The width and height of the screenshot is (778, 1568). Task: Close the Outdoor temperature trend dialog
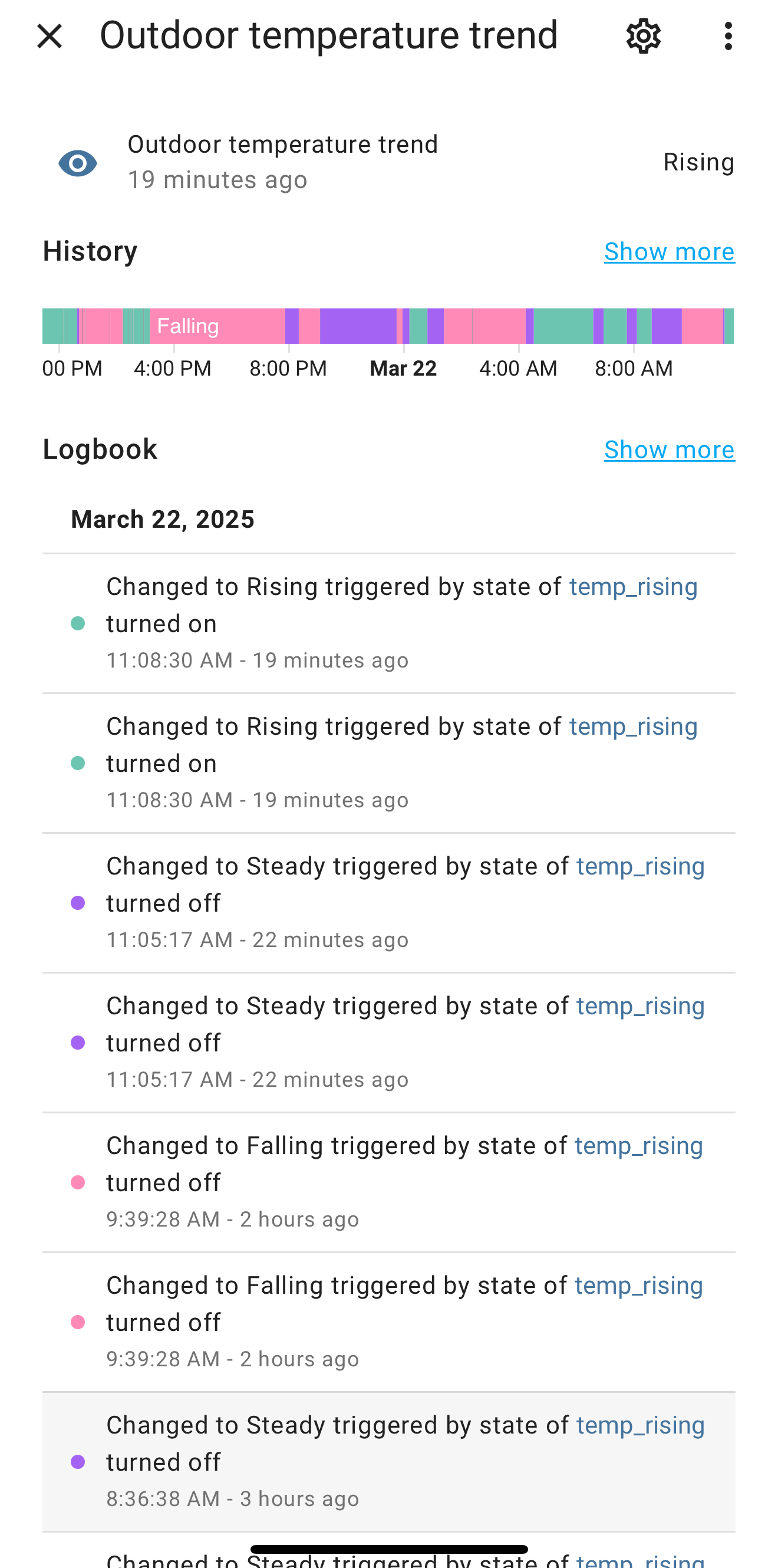[x=50, y=37]
